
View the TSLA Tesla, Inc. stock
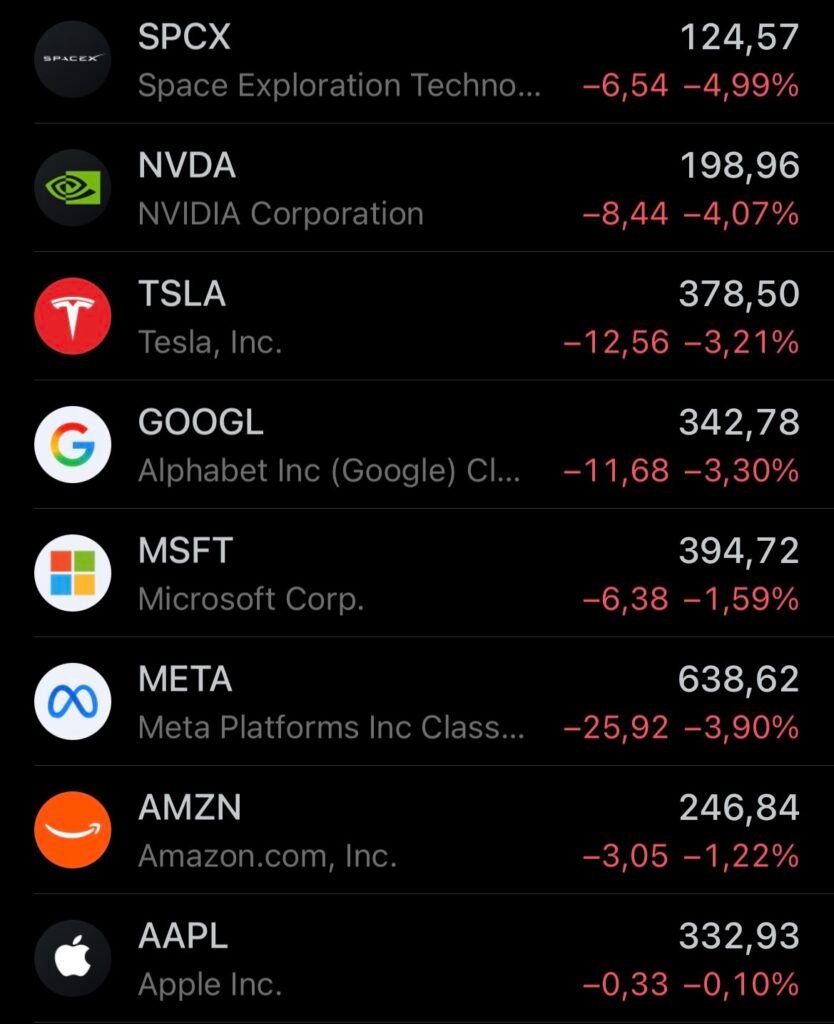coord(417,316)
